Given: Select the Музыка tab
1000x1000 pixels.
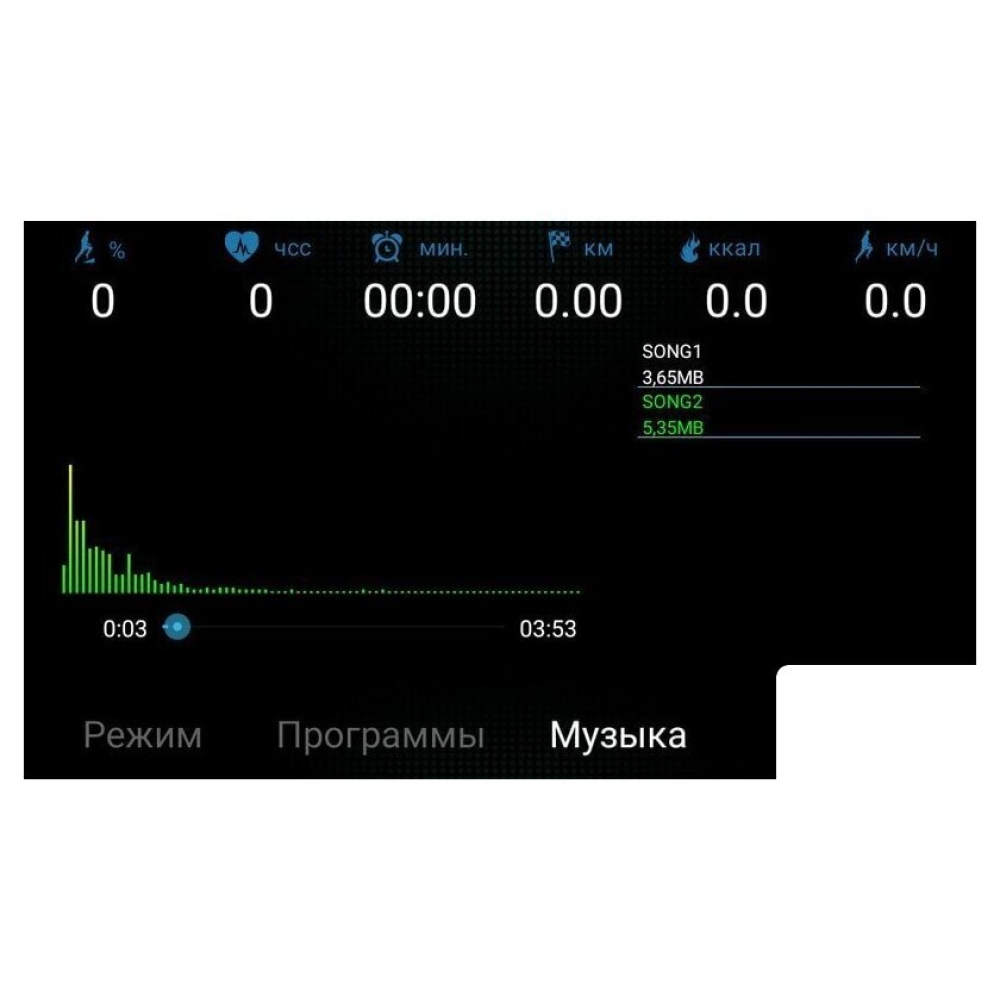Looking at the screenshot, I should [x=618, y=736].
